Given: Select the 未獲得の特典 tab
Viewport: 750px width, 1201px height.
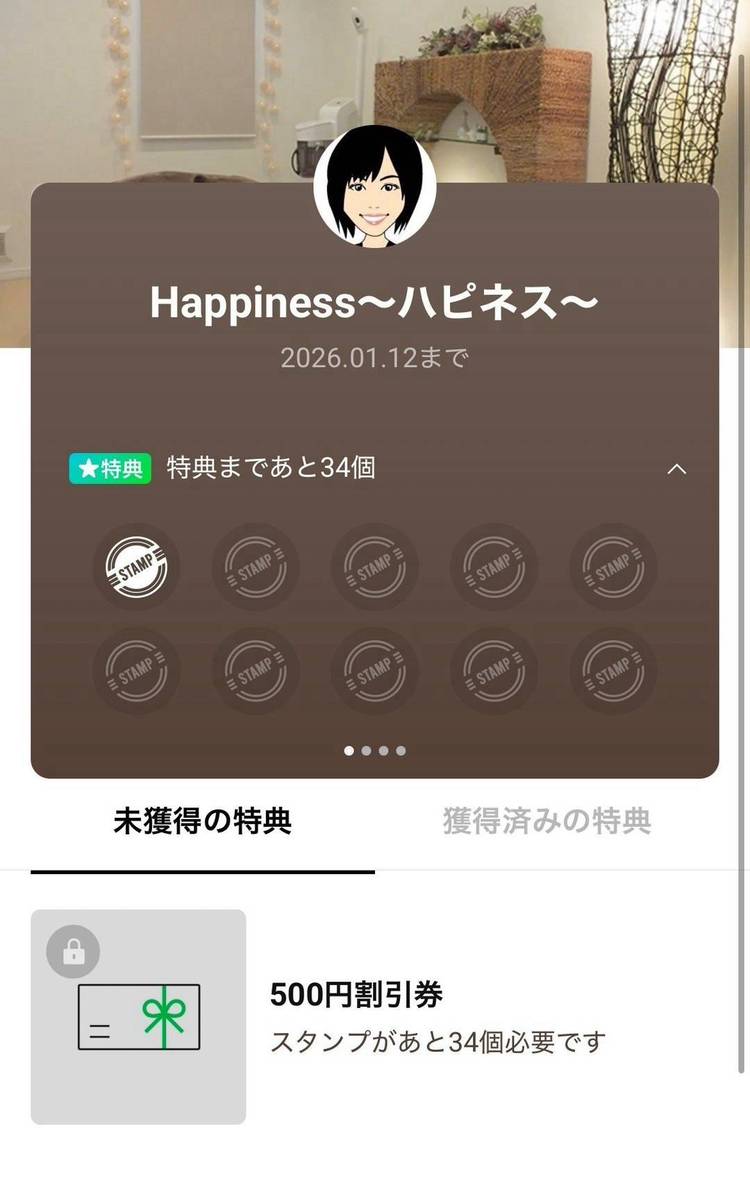Looking at the screenshot, I should 202,822.
